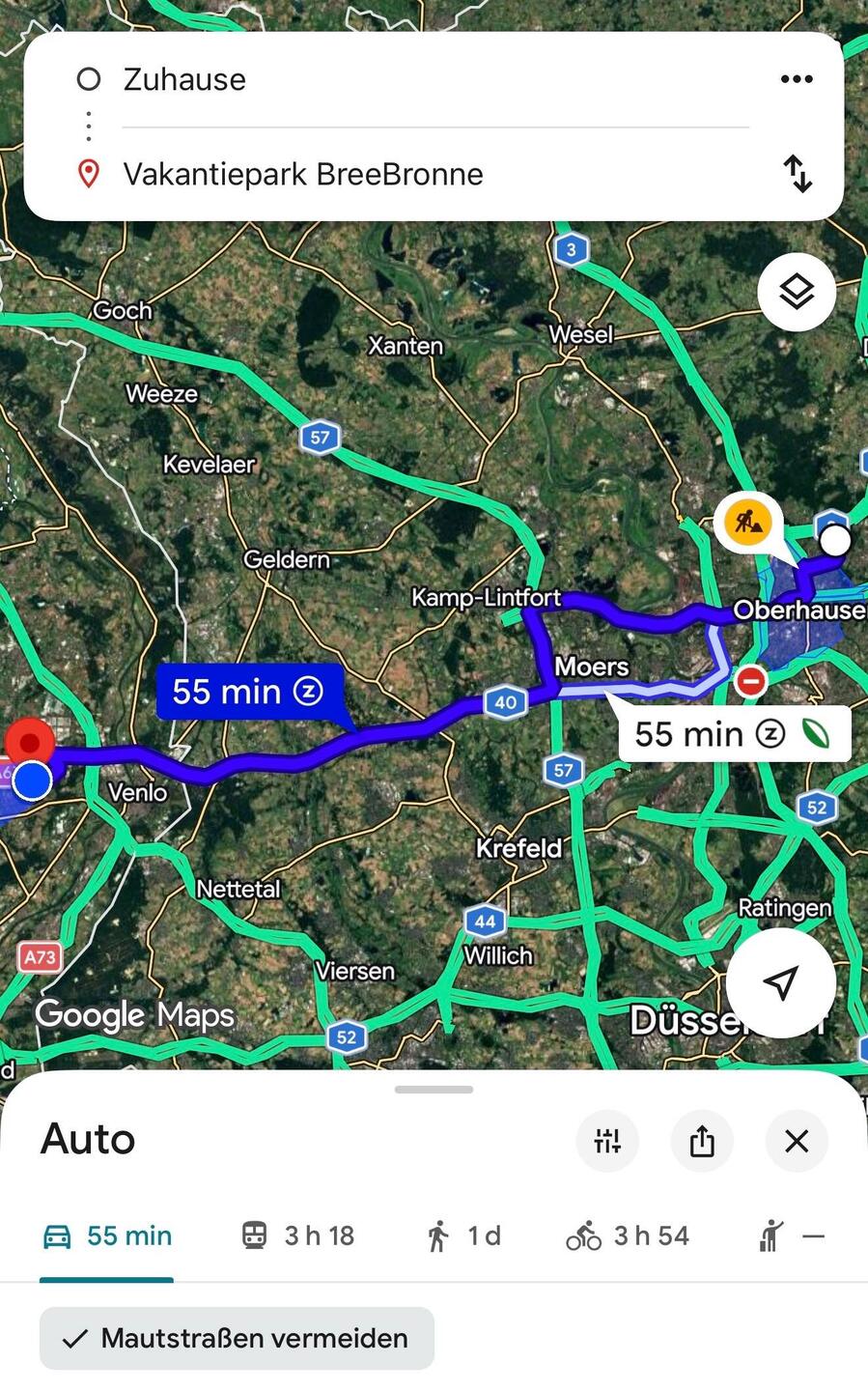Switch to walking directions 1 d
Screen dimensions: 868x1391
tap(463, 1235)
